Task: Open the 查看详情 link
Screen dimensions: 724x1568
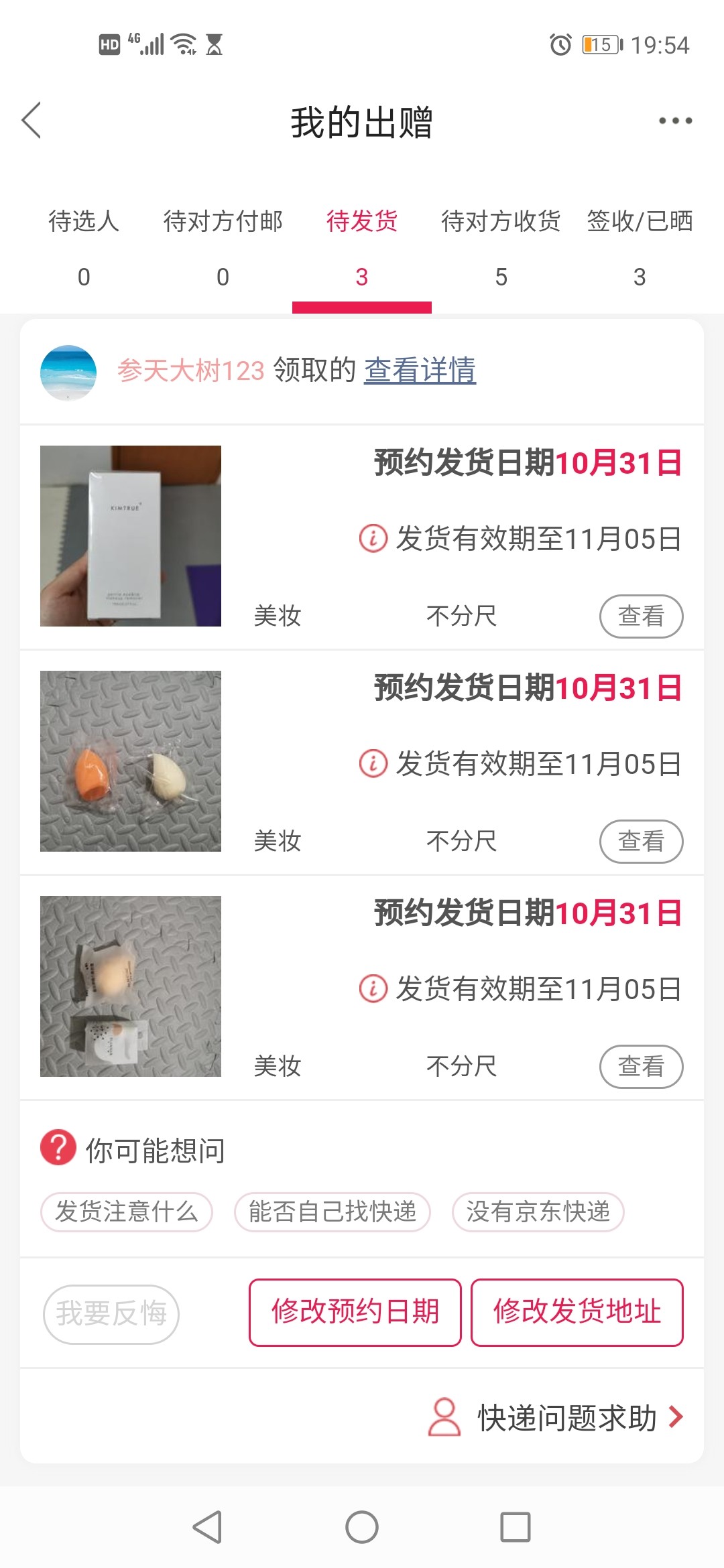Action: tap(420, 370)
